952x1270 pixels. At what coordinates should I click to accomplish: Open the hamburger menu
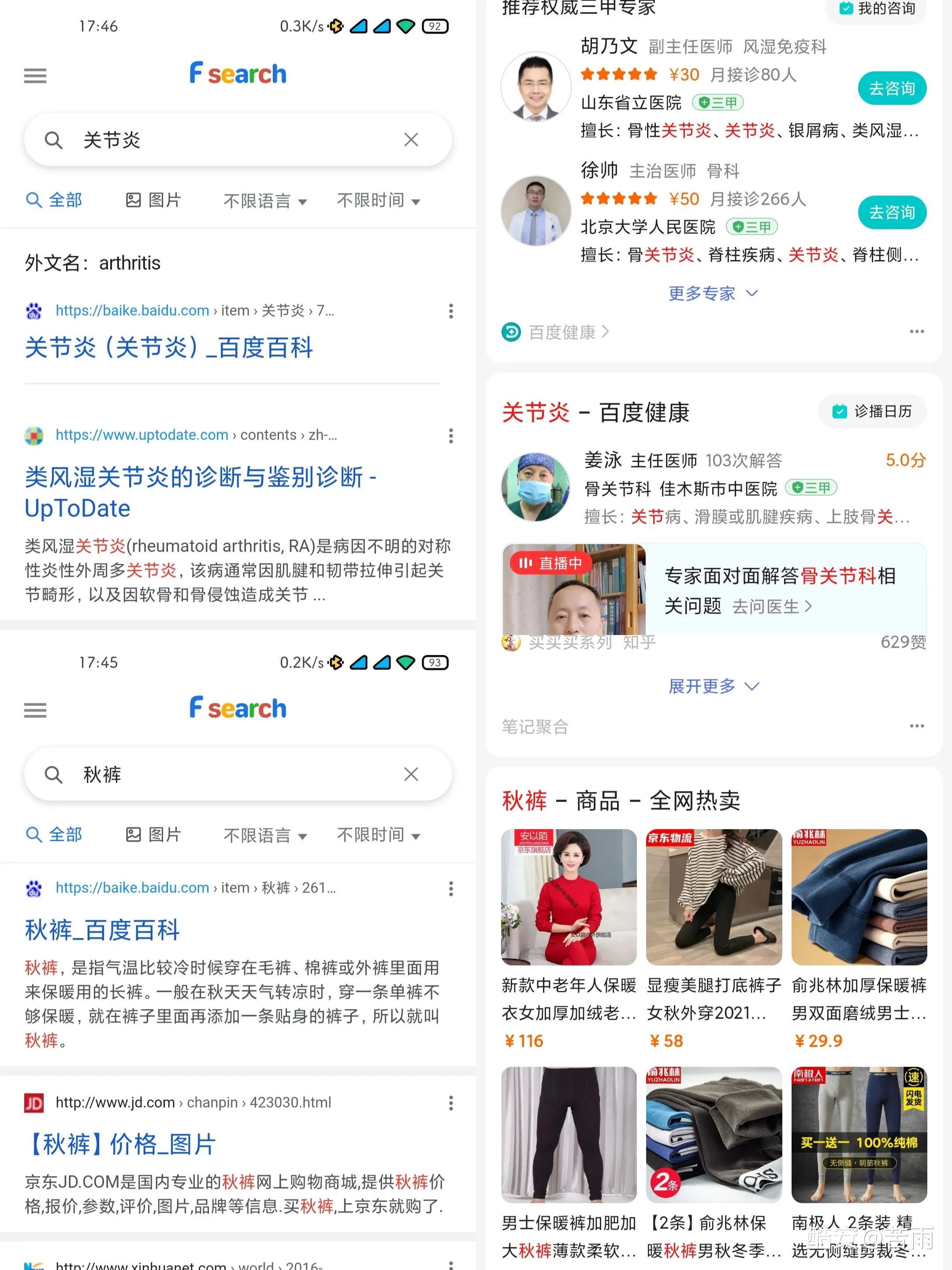click(x=35, y=75)
